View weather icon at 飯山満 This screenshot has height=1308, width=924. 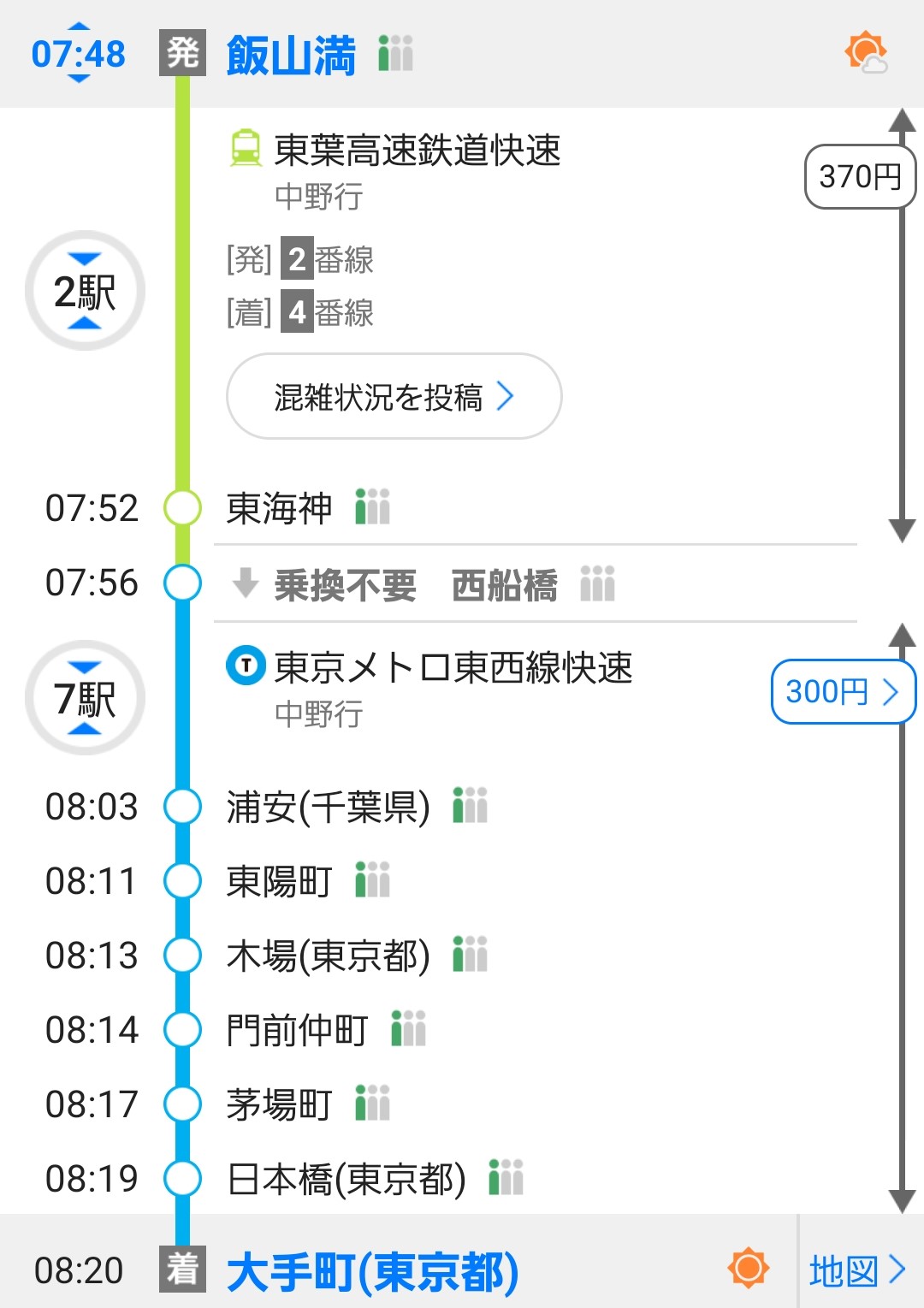pyautogui.click(x=866, y=53)
